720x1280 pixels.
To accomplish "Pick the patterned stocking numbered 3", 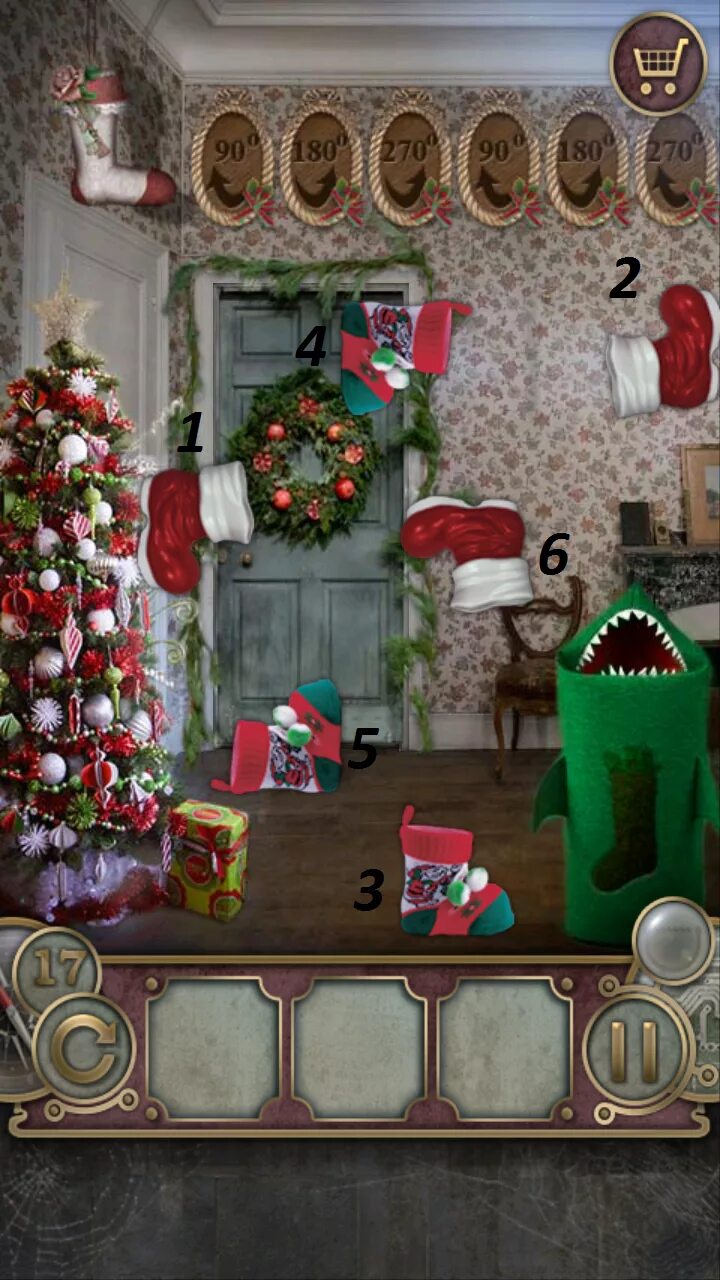I will [x=450, y=877].
